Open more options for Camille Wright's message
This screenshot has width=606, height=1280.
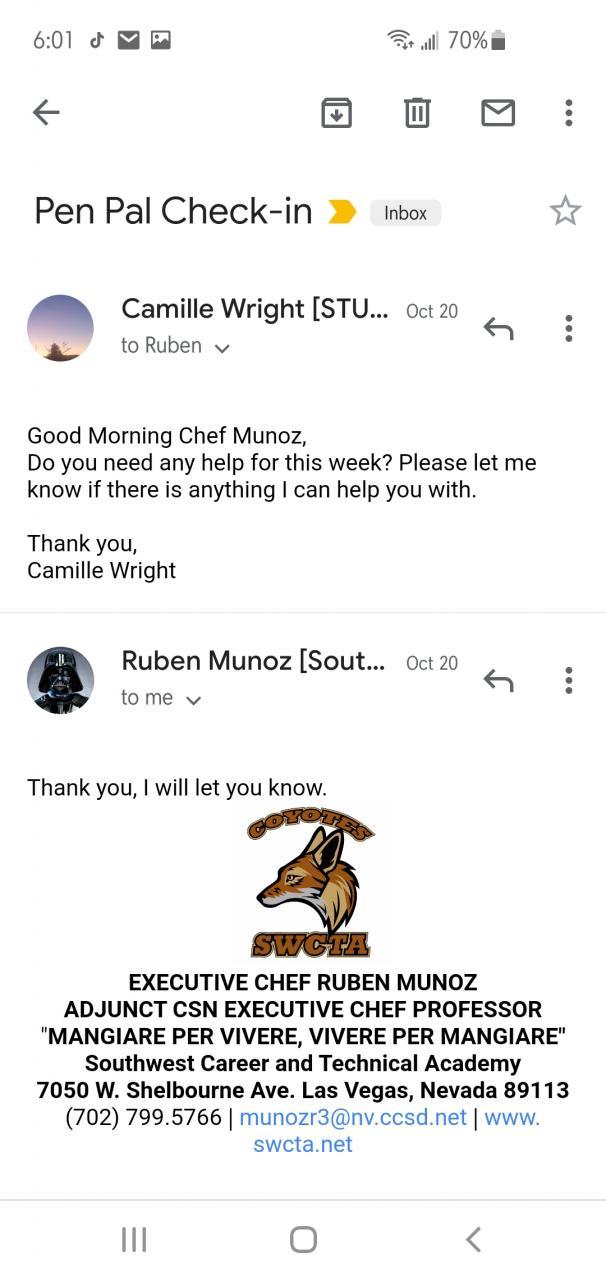coord(568,328)
